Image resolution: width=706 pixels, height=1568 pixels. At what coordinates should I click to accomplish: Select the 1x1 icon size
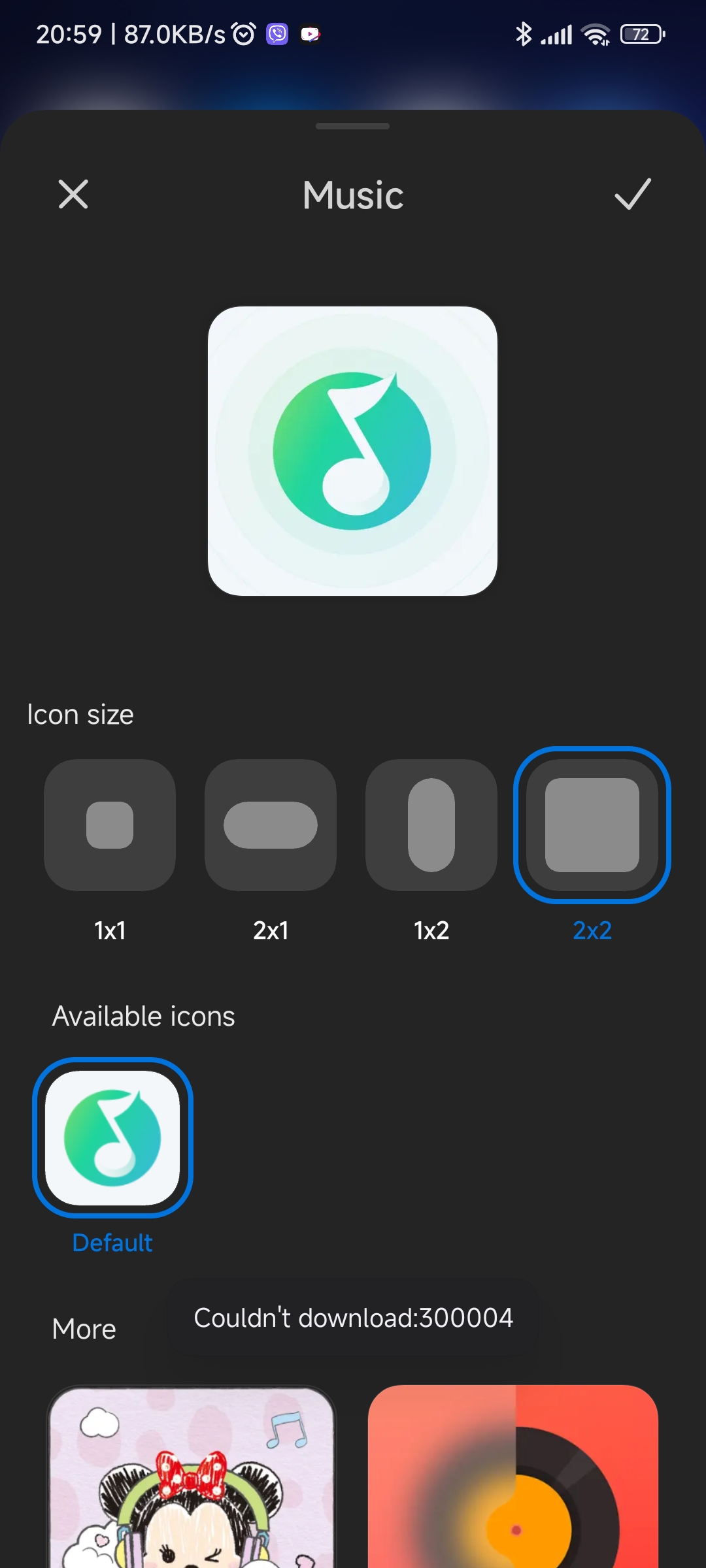pyautogui.click(x=110, y=825)
